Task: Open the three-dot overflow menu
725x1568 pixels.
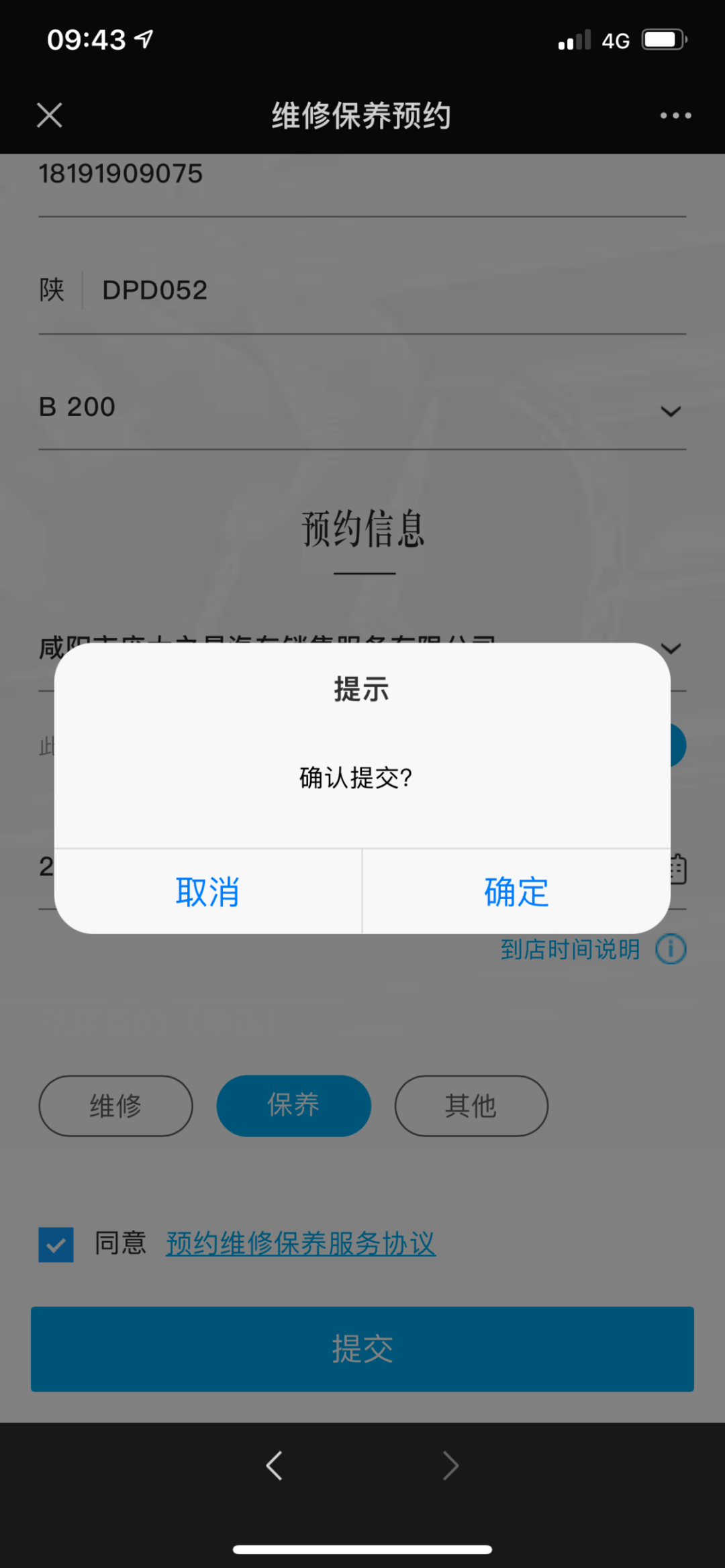Action: (675, 115)
